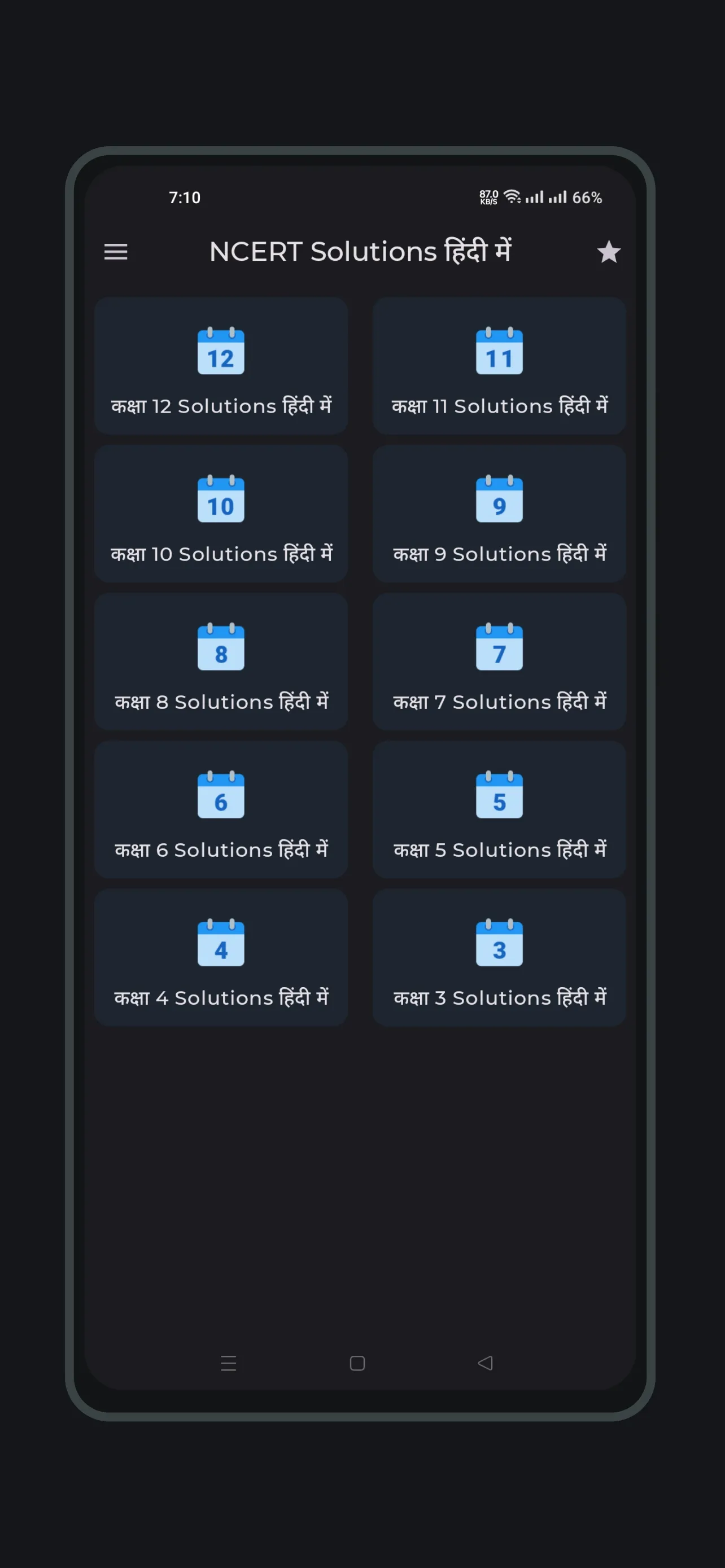725x1568 pixels.
Task: Open कक्षा 10 Solutions card
Action: (x=221, y=513)
